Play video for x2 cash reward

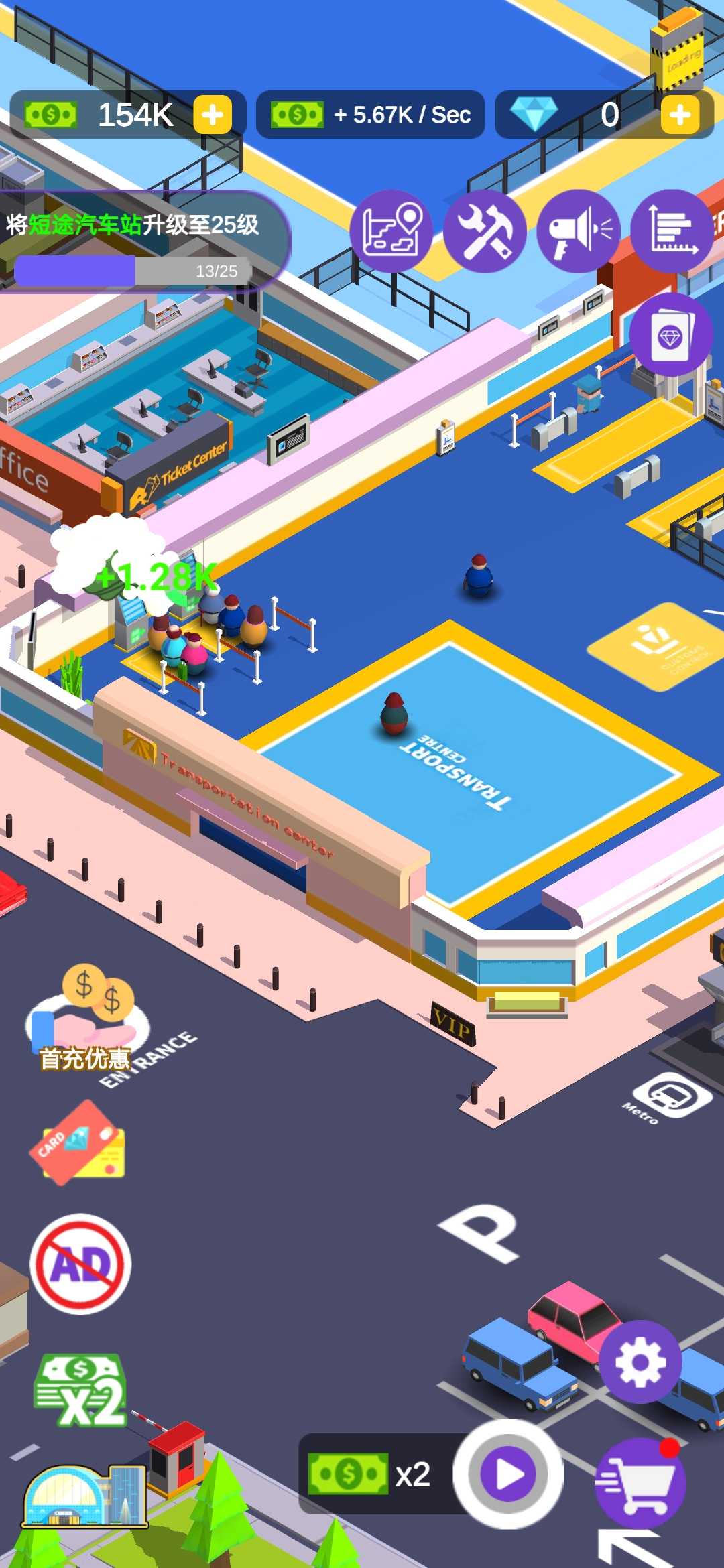click(508, 1474)
